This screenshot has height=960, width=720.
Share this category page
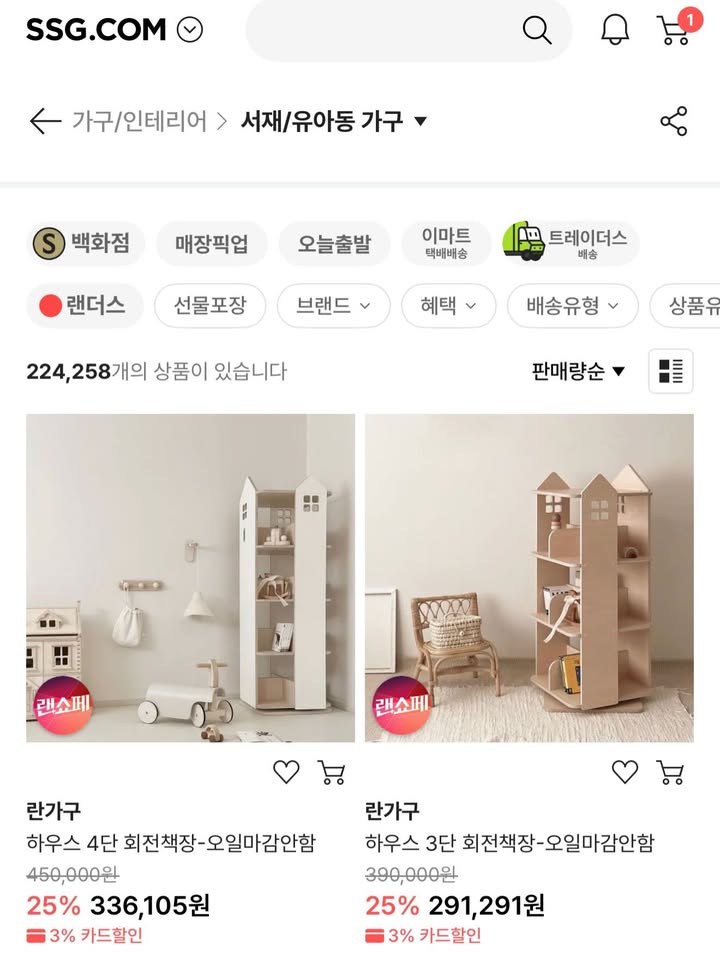pyautogui.click(x=674, y=122)
